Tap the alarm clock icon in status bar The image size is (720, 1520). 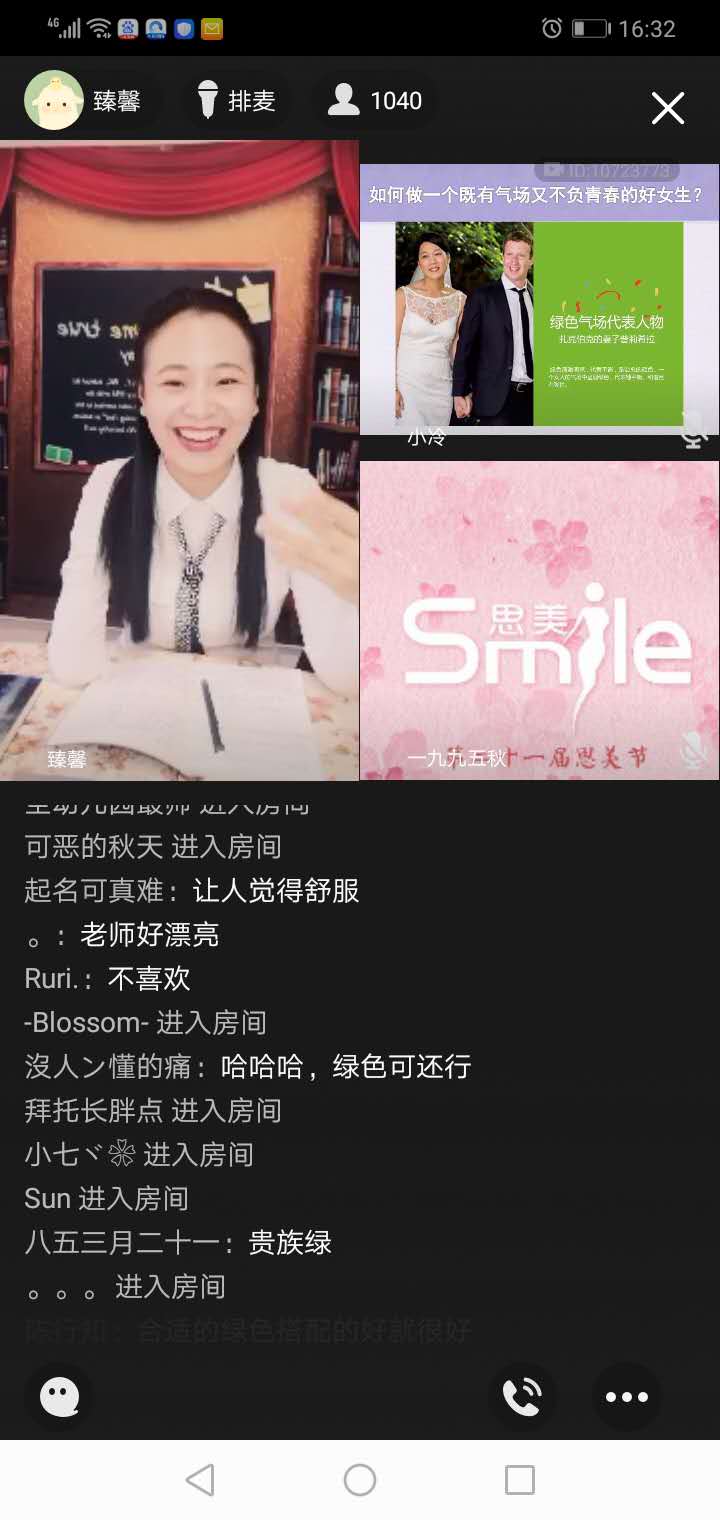point(552,28)
